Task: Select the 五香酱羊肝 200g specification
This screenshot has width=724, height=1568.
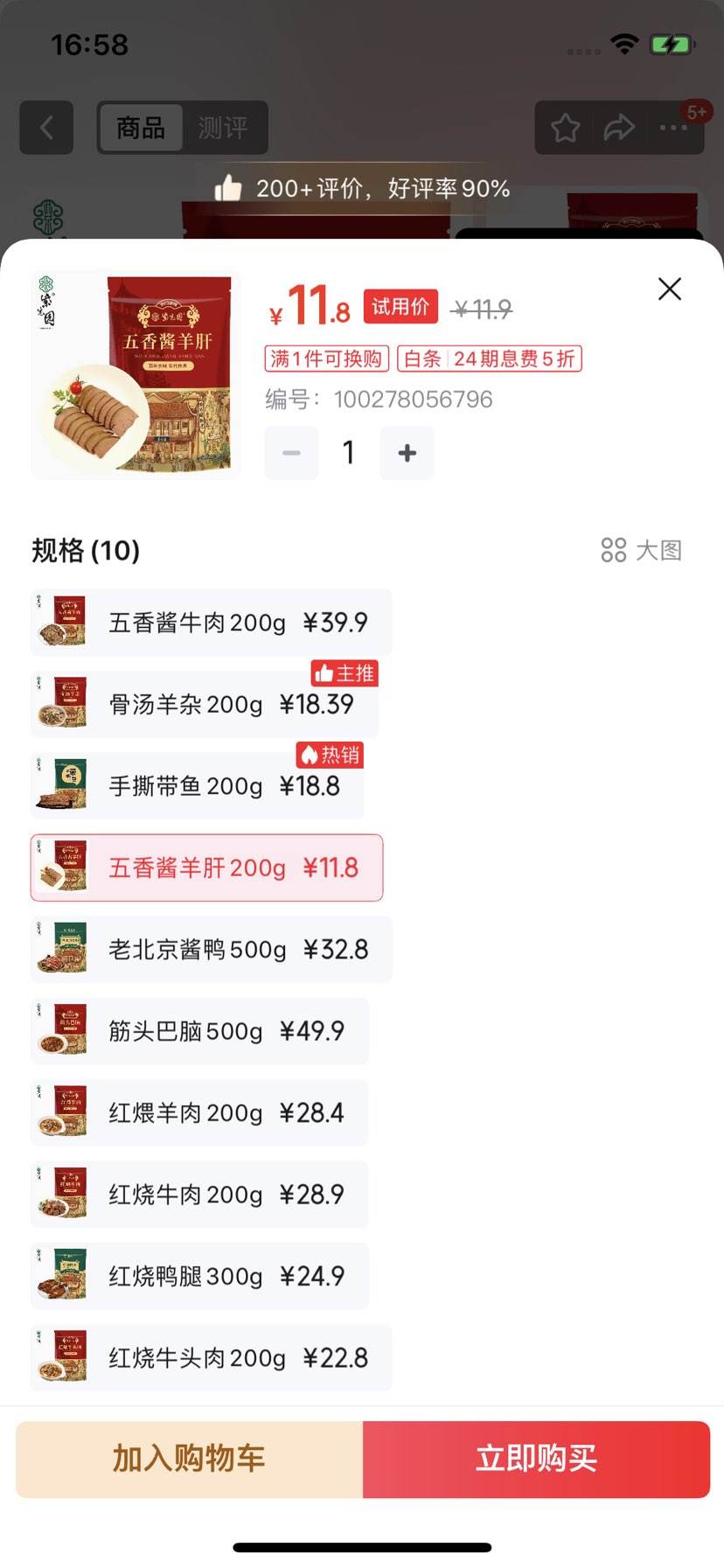Action: 206,868
